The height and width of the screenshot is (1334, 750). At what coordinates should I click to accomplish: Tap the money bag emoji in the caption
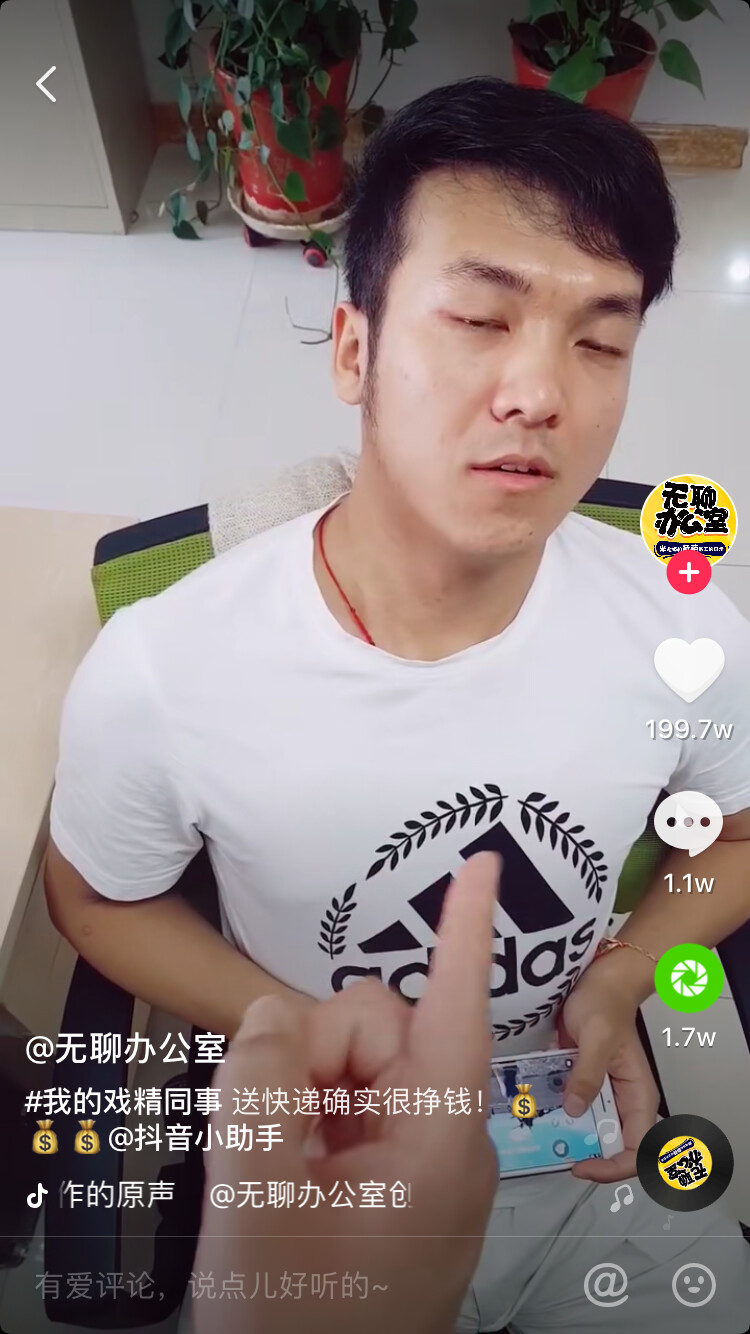520,1105
